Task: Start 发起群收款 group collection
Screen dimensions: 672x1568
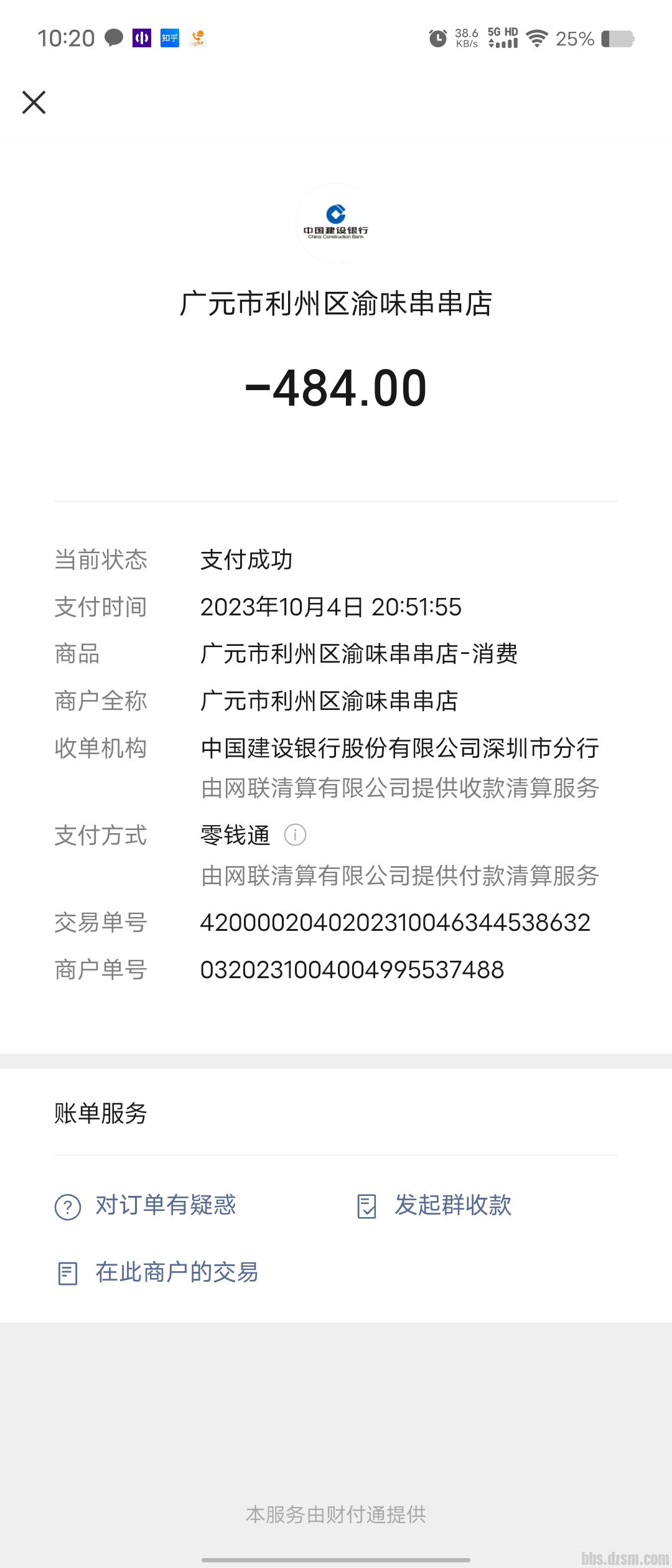Action: (x=434, y=1206)
